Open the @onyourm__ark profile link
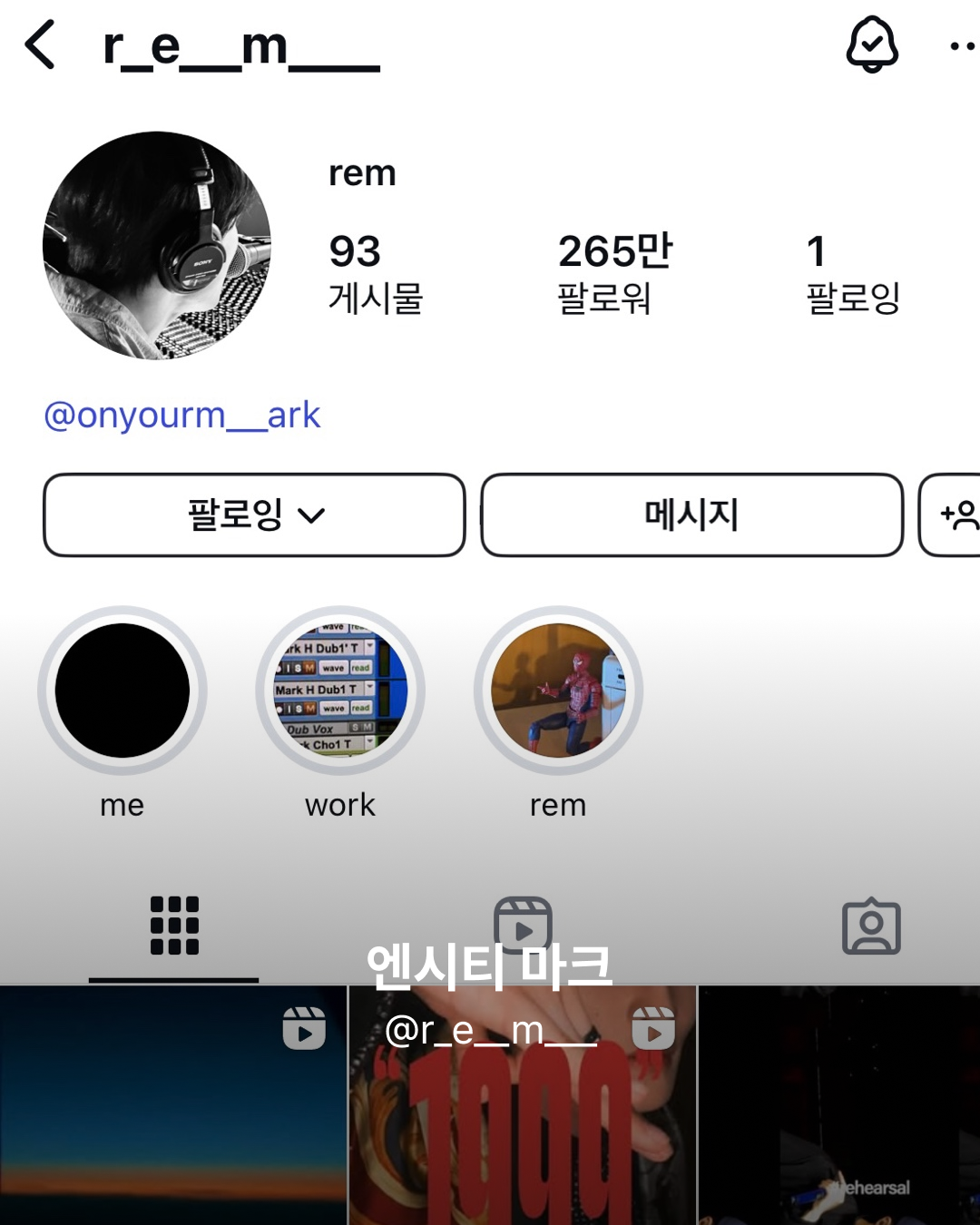980x1225 pixels. coord(182,416)
